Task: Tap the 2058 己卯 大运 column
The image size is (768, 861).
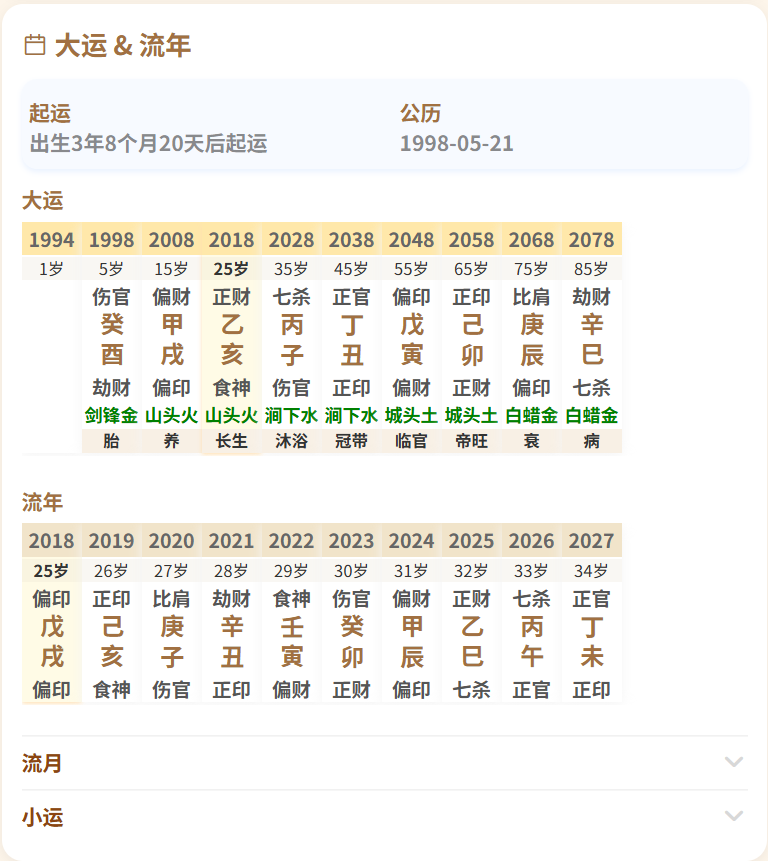Action: point(471,340)
